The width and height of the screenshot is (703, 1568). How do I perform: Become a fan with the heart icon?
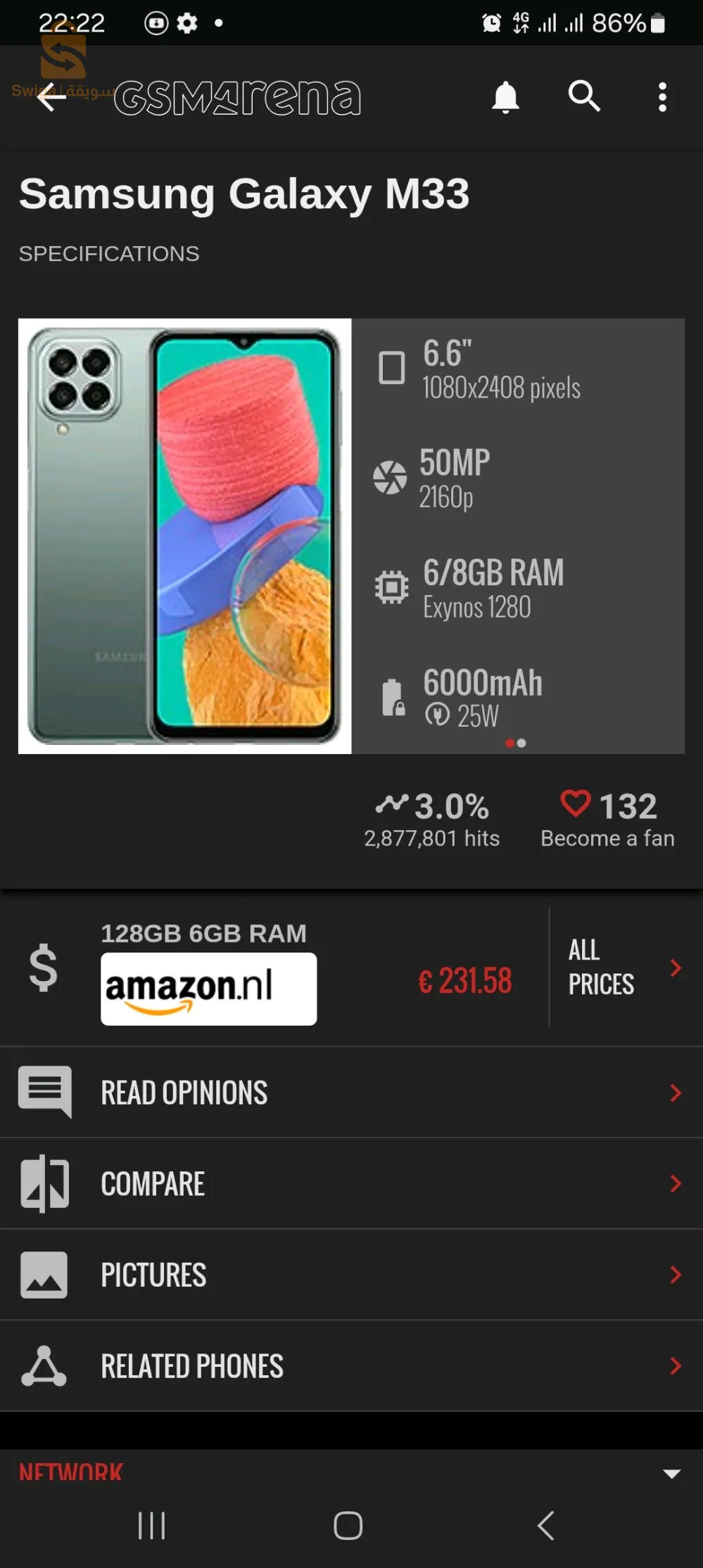(576, 804)
